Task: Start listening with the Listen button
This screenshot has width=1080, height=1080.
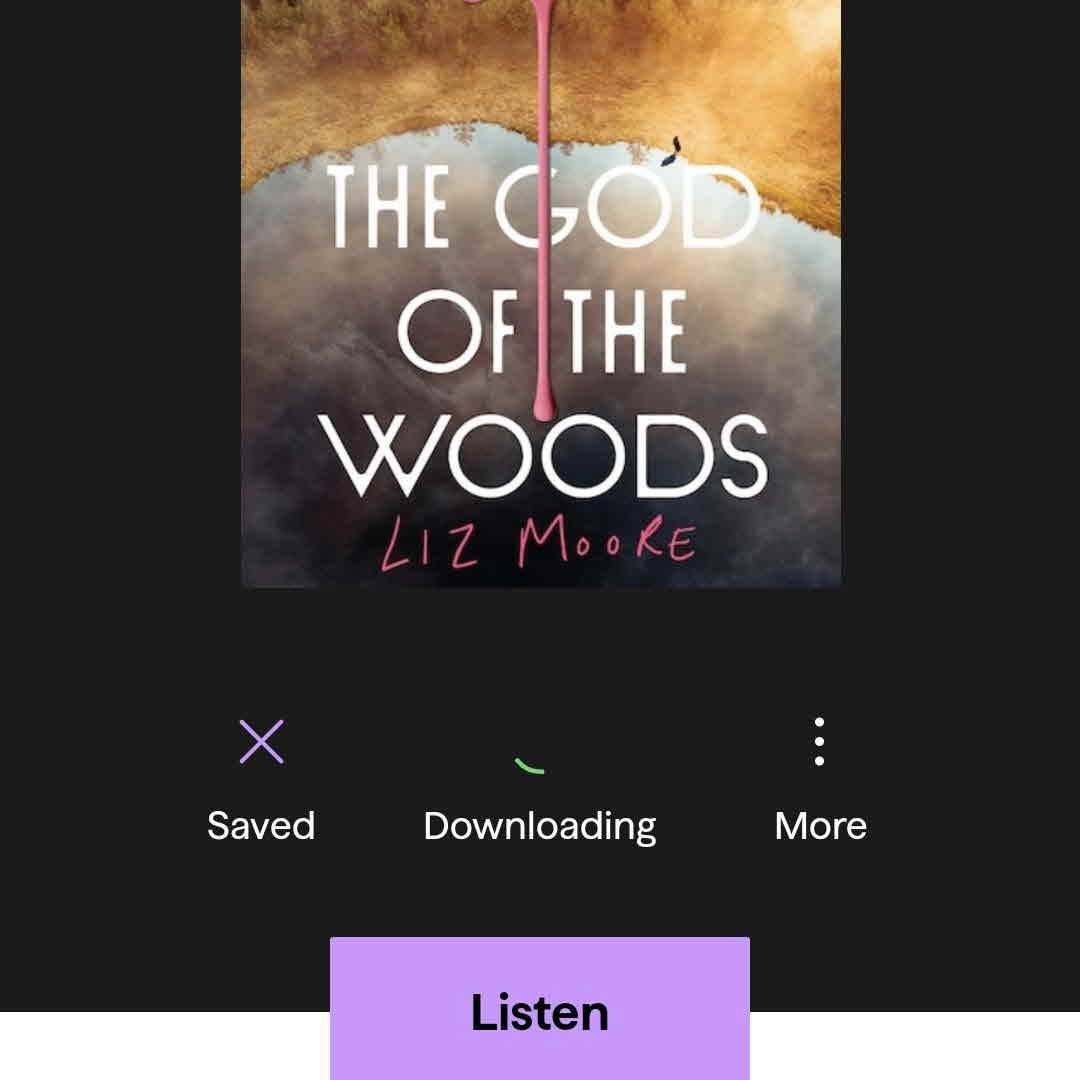Action: 539,1010
